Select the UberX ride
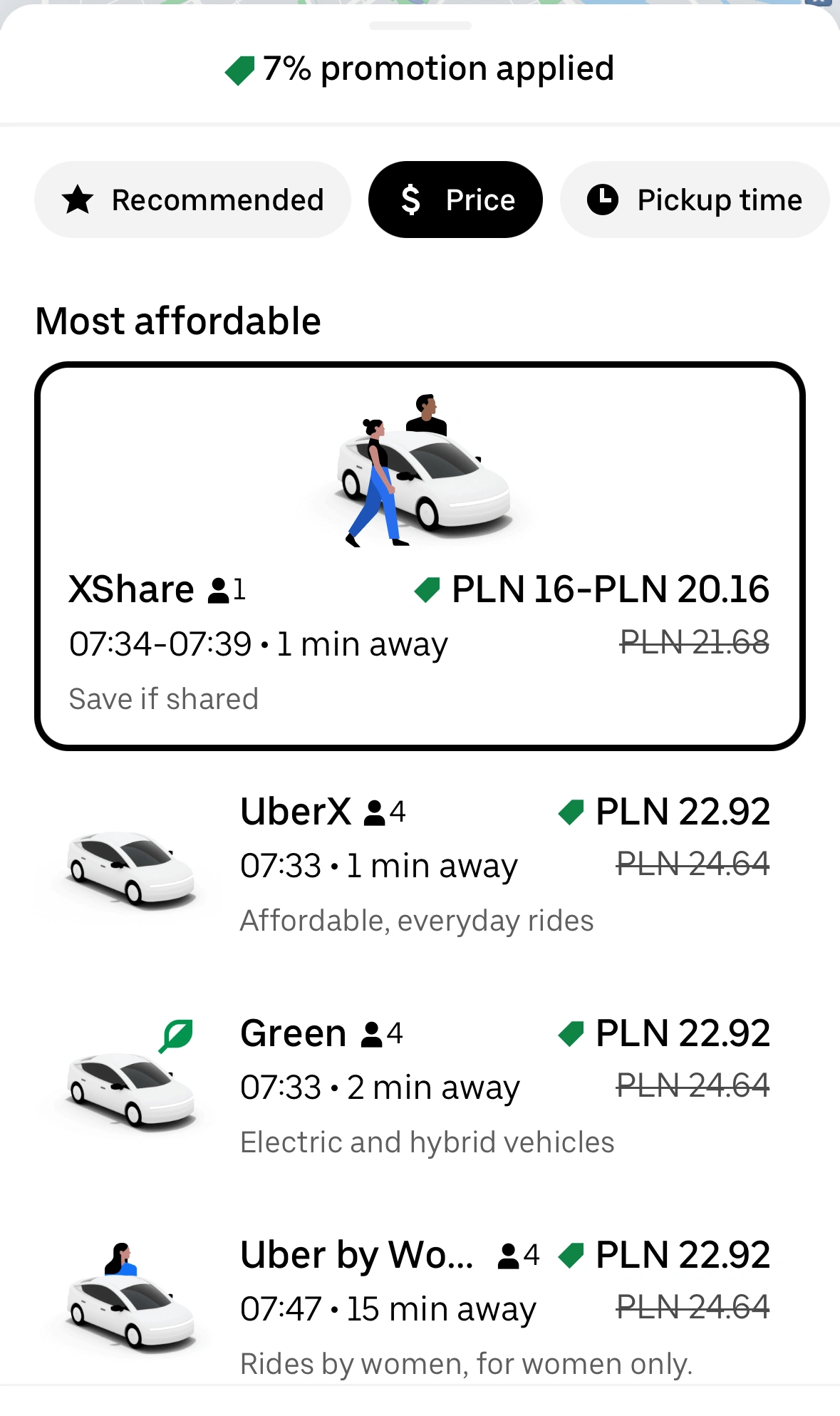The height and width of the screenshot is (1416, 840). pos(420,864)
